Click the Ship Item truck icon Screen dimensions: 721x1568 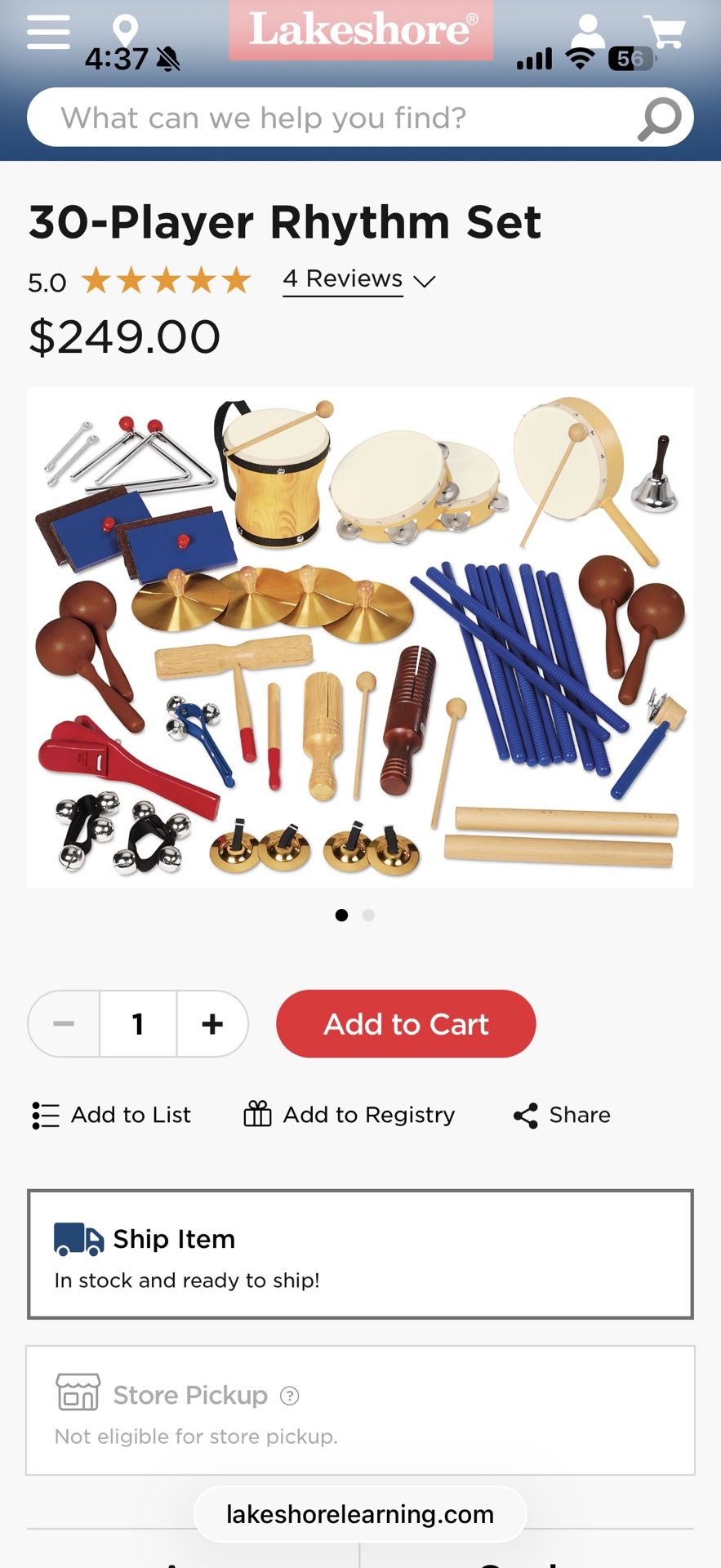click(77, 1238)
